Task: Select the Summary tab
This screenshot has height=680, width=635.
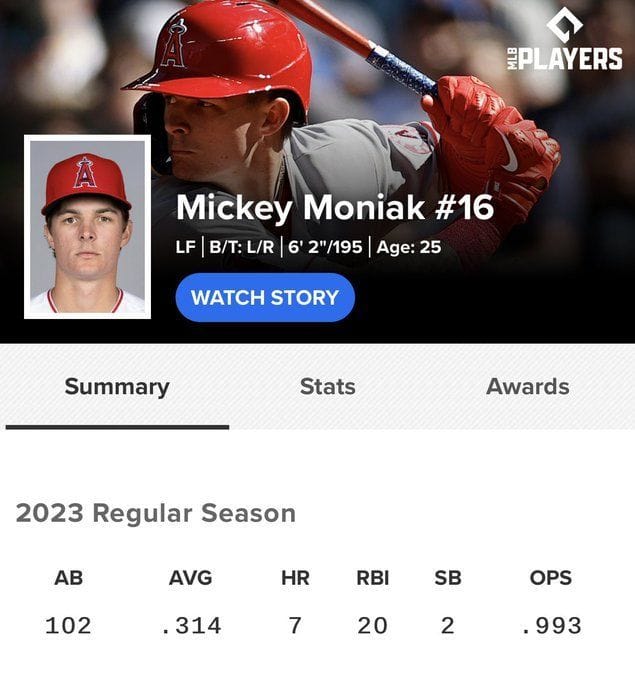Action: (x=117, y=387)
